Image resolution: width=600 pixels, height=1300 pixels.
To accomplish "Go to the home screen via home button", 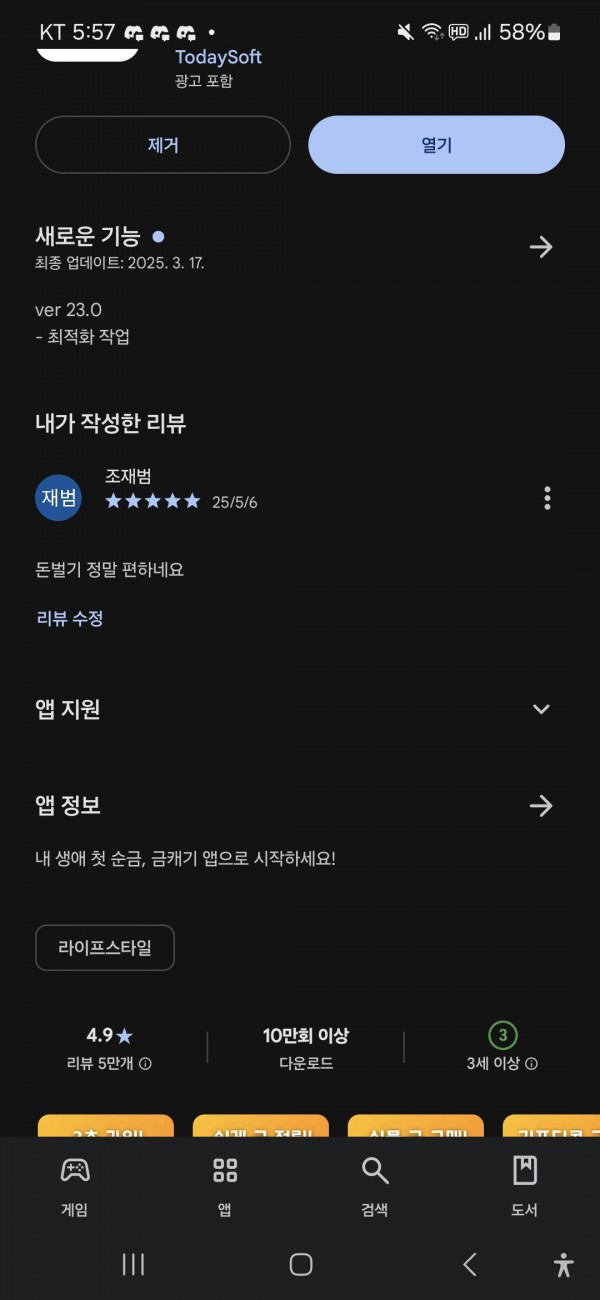I will click(x=301, y=1264).
